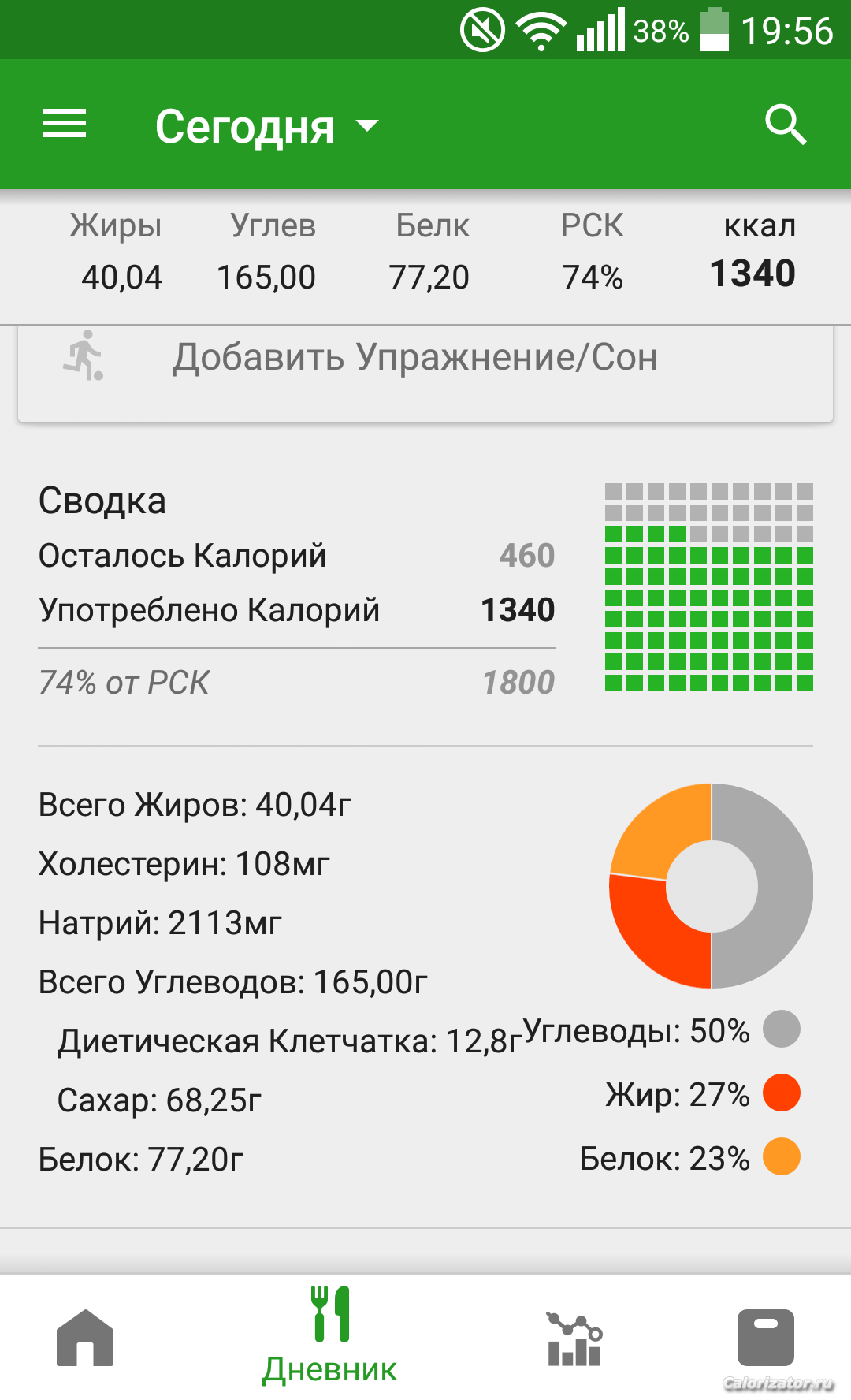The height and width of the screenshot is (1400, 851).
Task: Open the hamburger drawer menu
Action: (x=65, y=124)
